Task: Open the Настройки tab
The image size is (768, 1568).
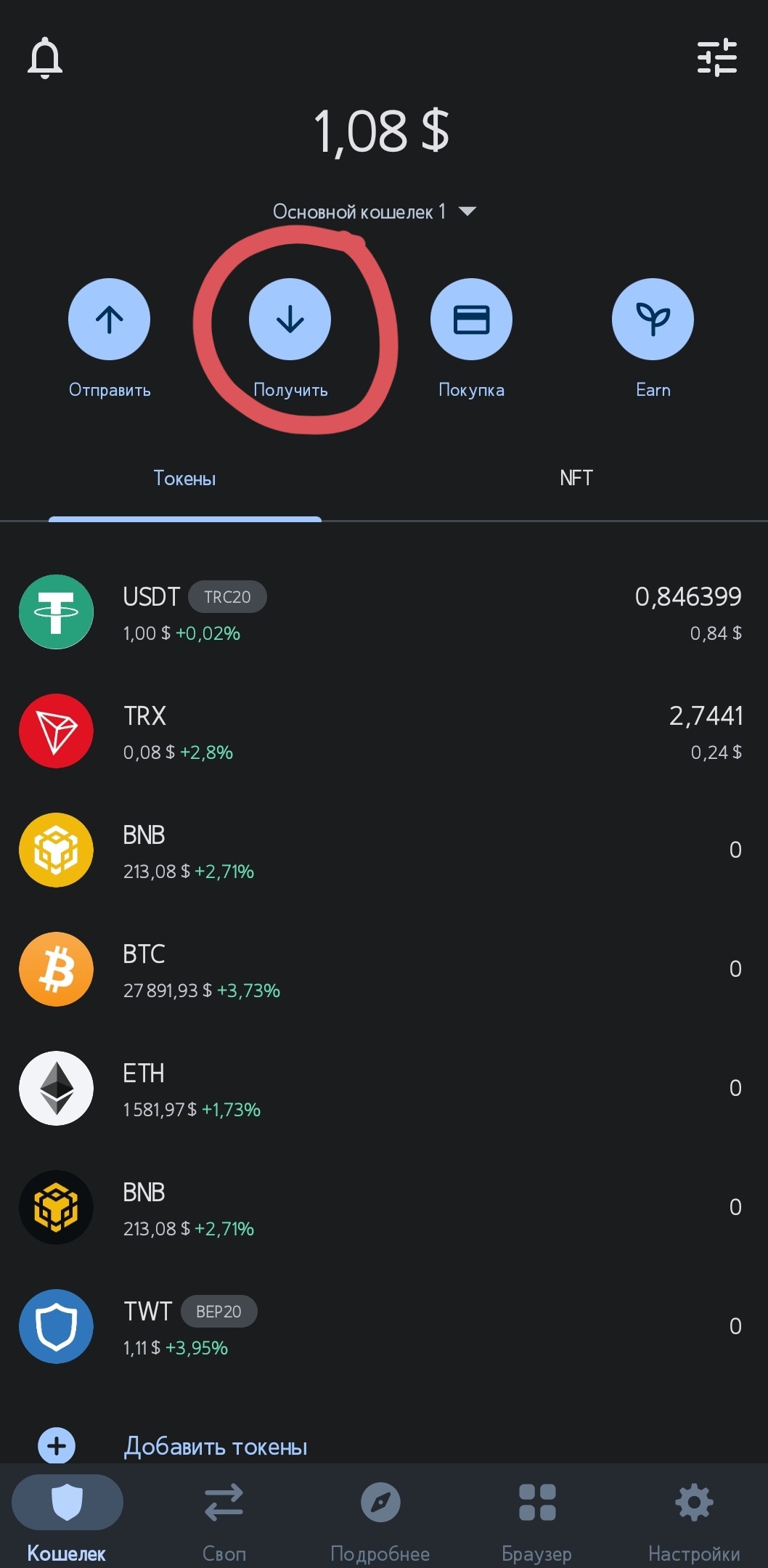Action: 694,1516
